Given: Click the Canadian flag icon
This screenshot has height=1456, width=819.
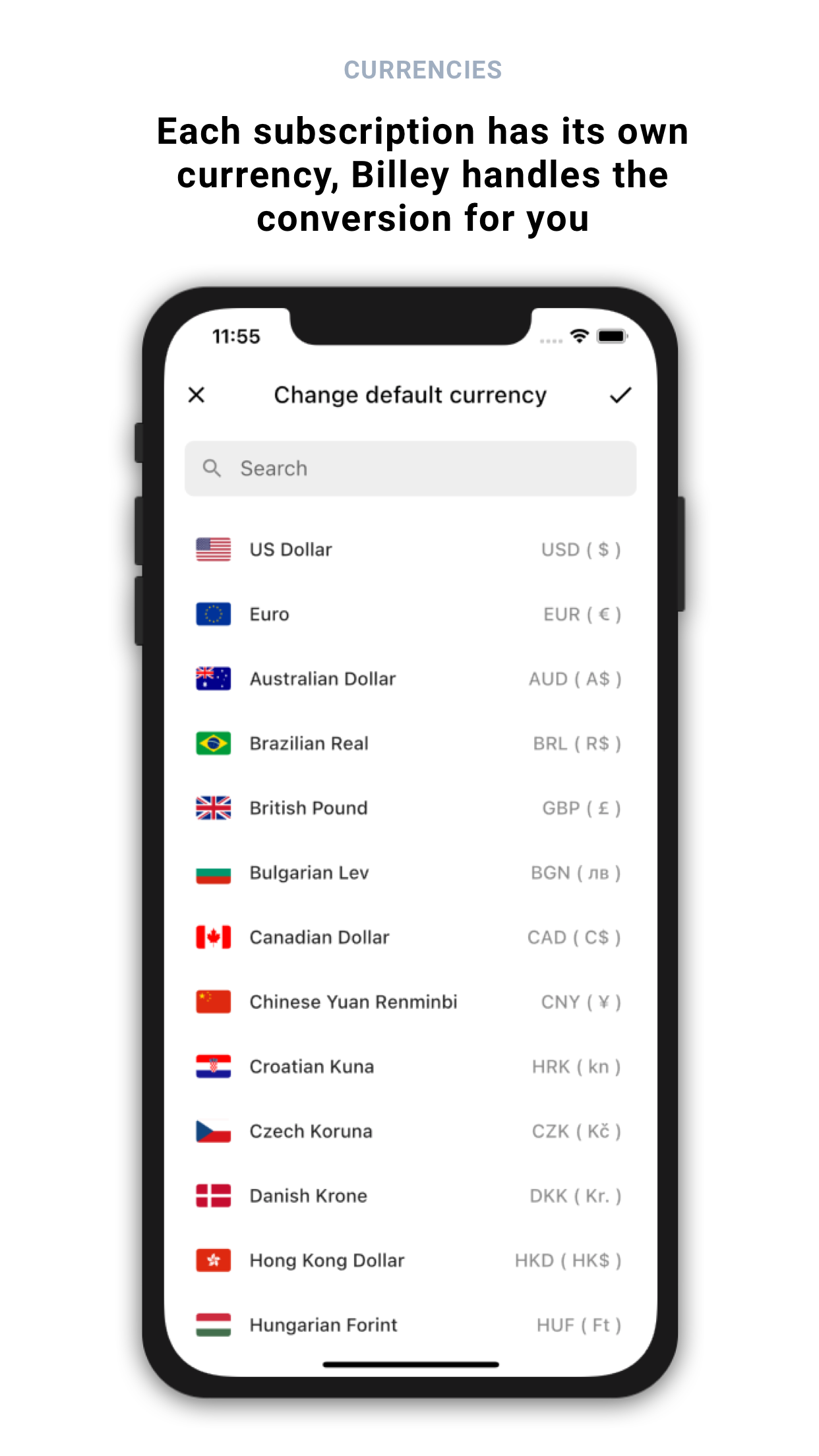Looking at the screenshot, I should click(x=213, y=936).
